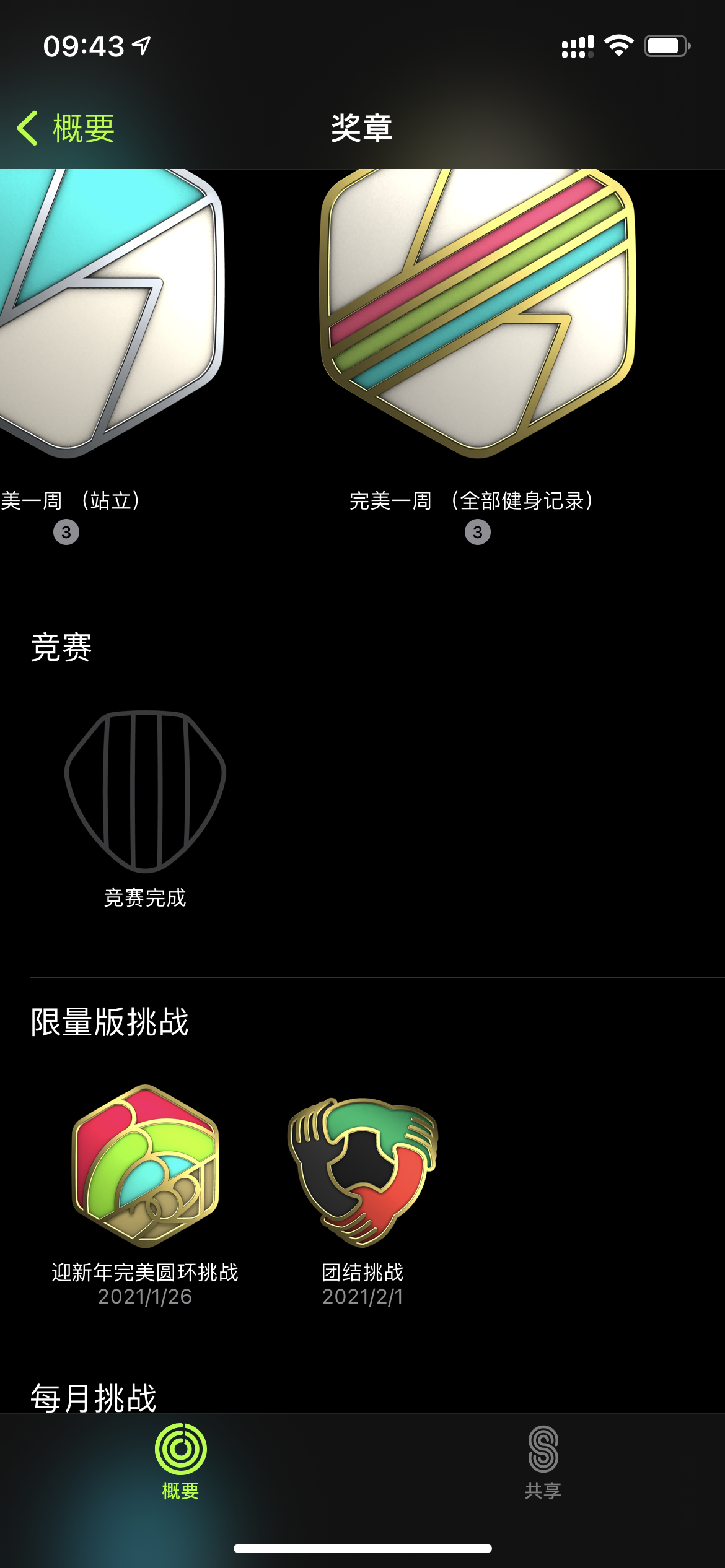Open the 团结挑战 badge

pos(362,1172)
